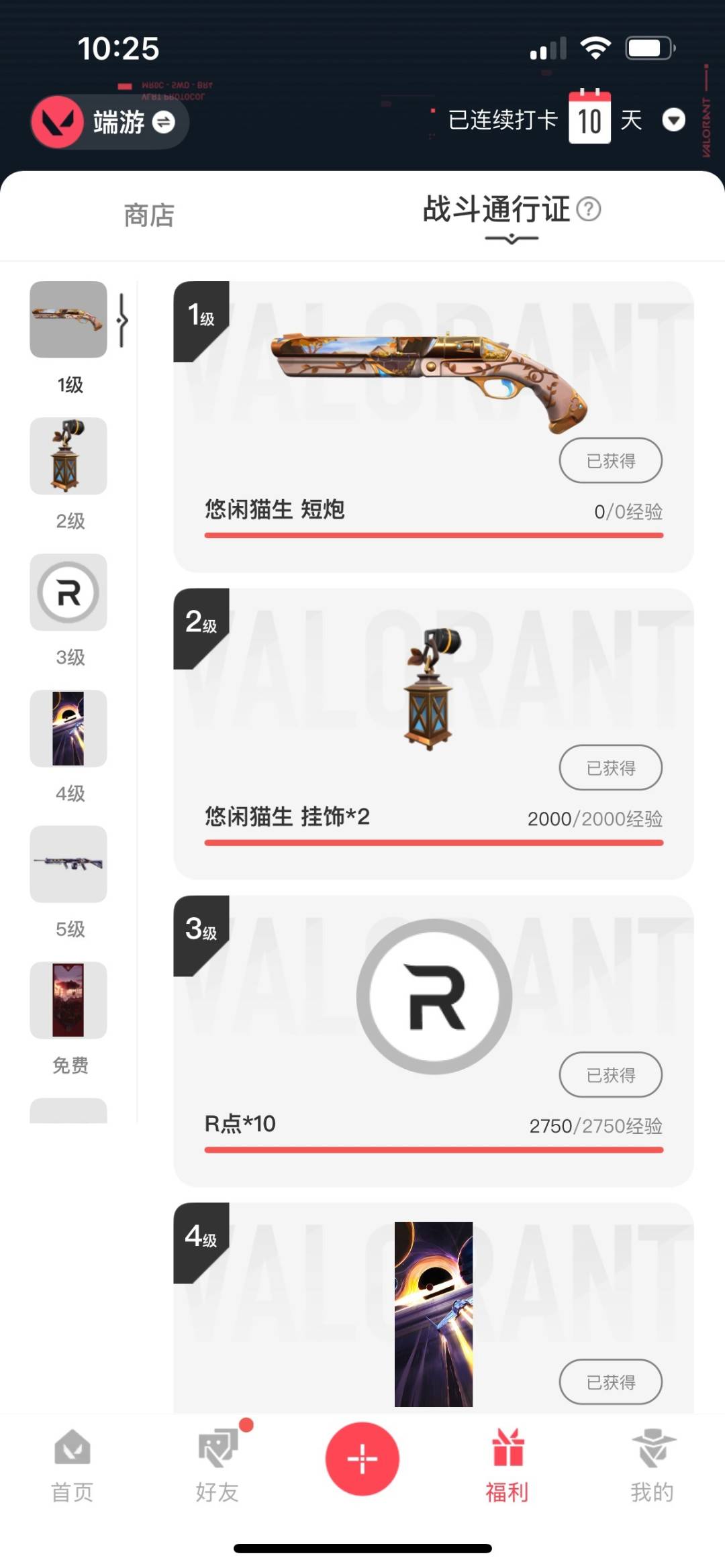Switch game mode via 端游 toggle
This screenshot has width=725, height=1568.
[163, 121]
